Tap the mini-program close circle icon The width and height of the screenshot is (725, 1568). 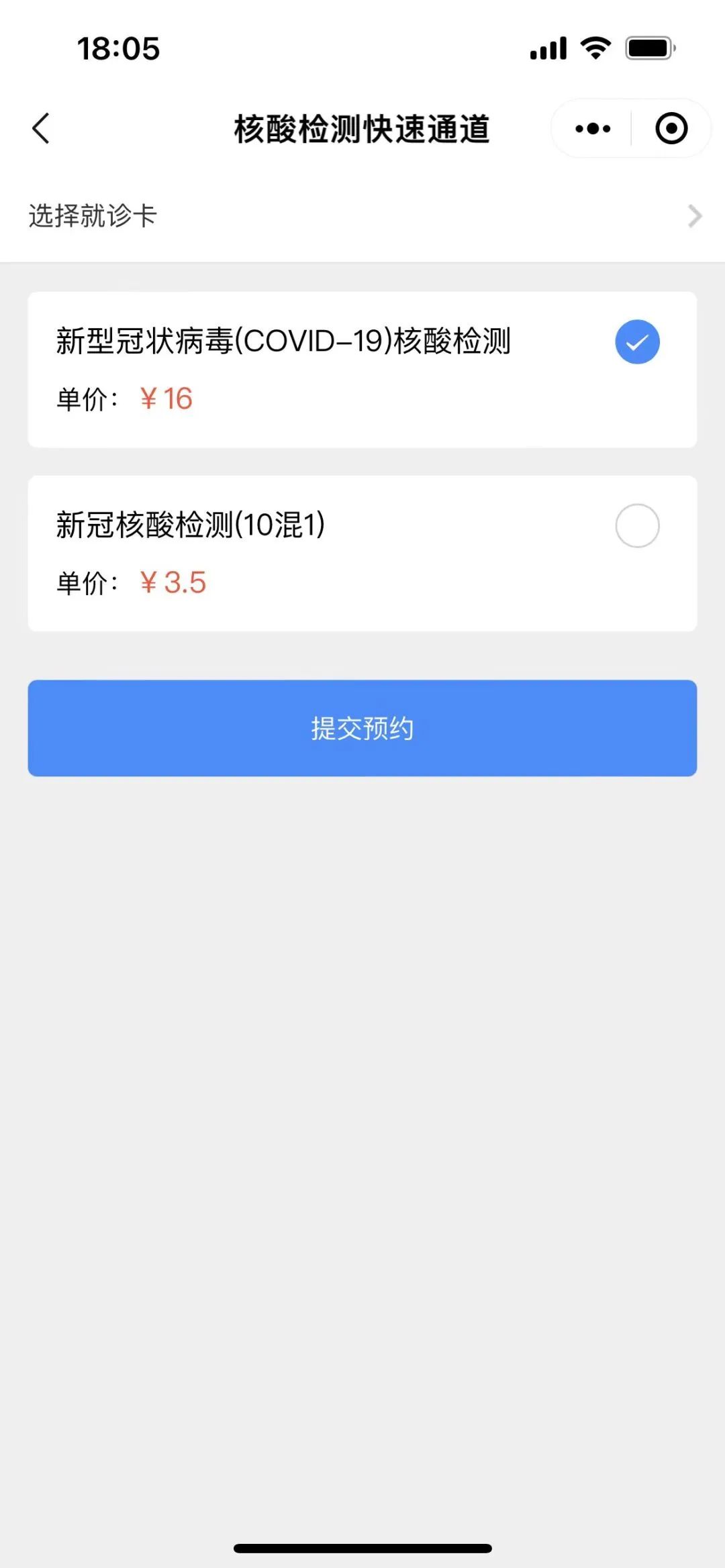pyautogui.click(x=671, y=128)
